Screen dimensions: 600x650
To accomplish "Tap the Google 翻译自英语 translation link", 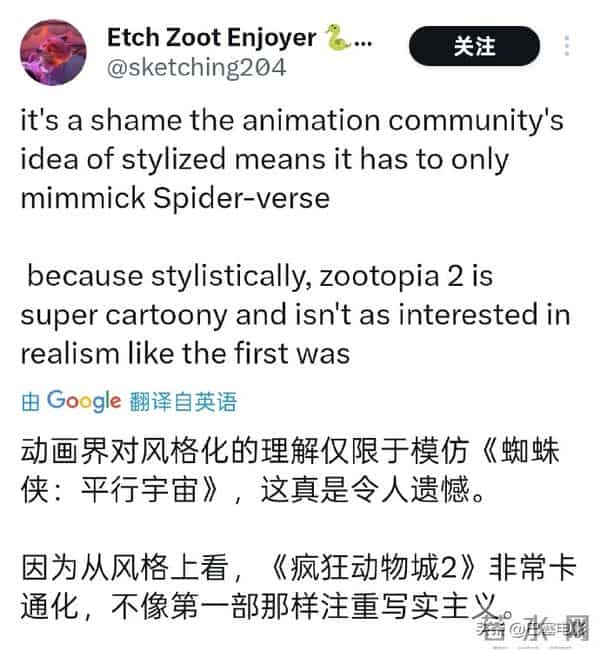I will tap(130, 401).
